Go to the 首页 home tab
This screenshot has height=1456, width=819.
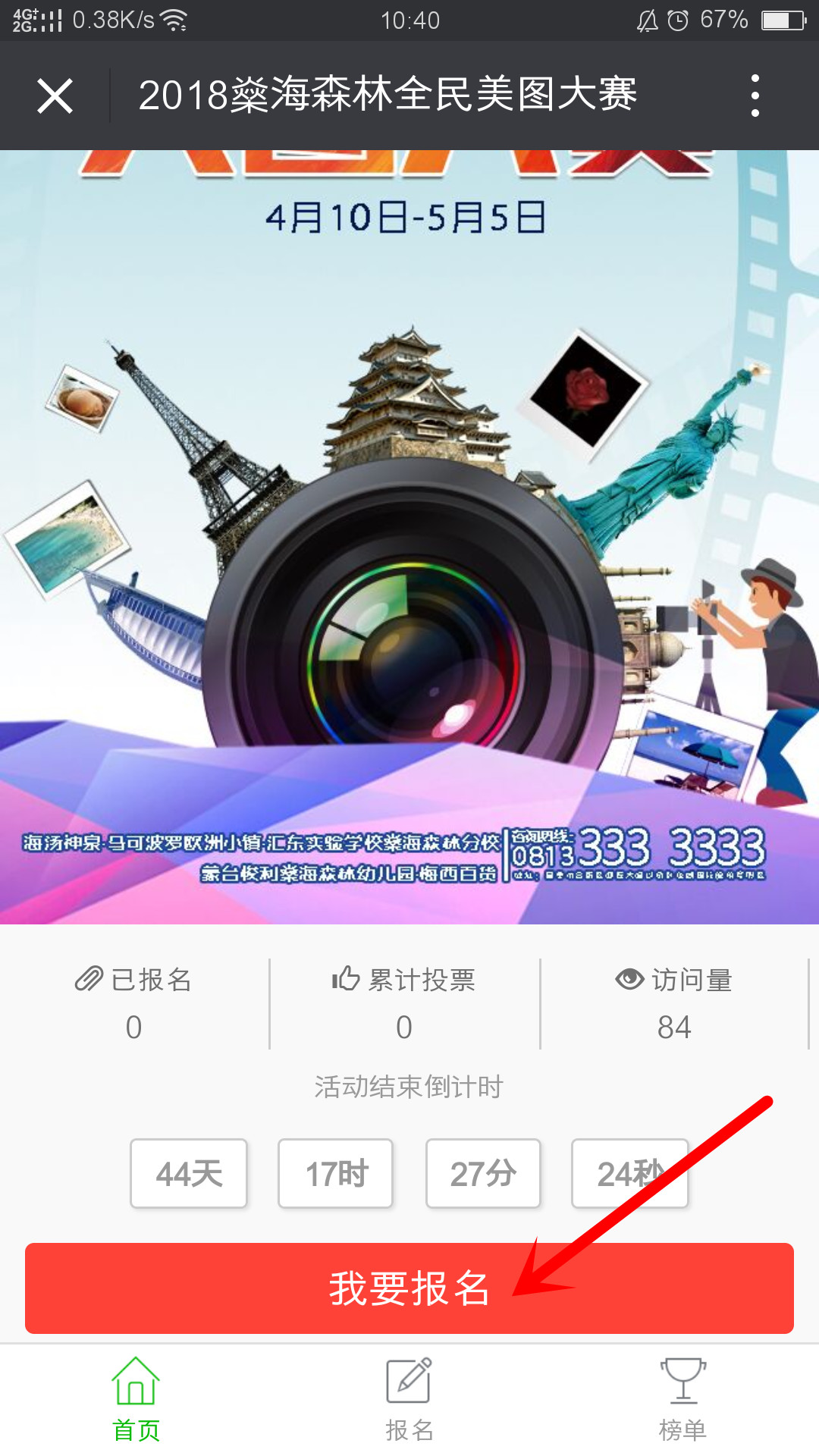[136, 1400]
